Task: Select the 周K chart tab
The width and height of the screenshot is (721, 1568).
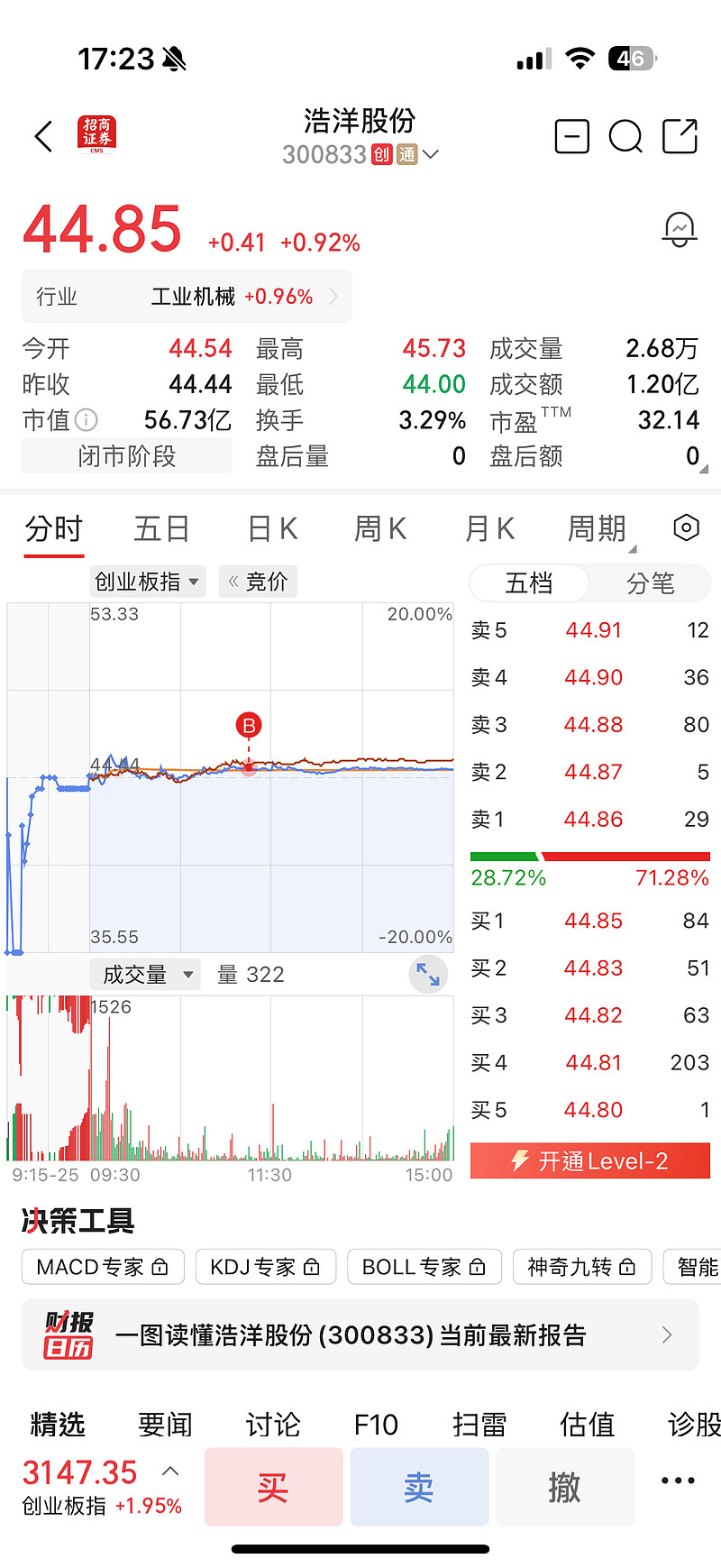Action: click(x=380, y=528)
